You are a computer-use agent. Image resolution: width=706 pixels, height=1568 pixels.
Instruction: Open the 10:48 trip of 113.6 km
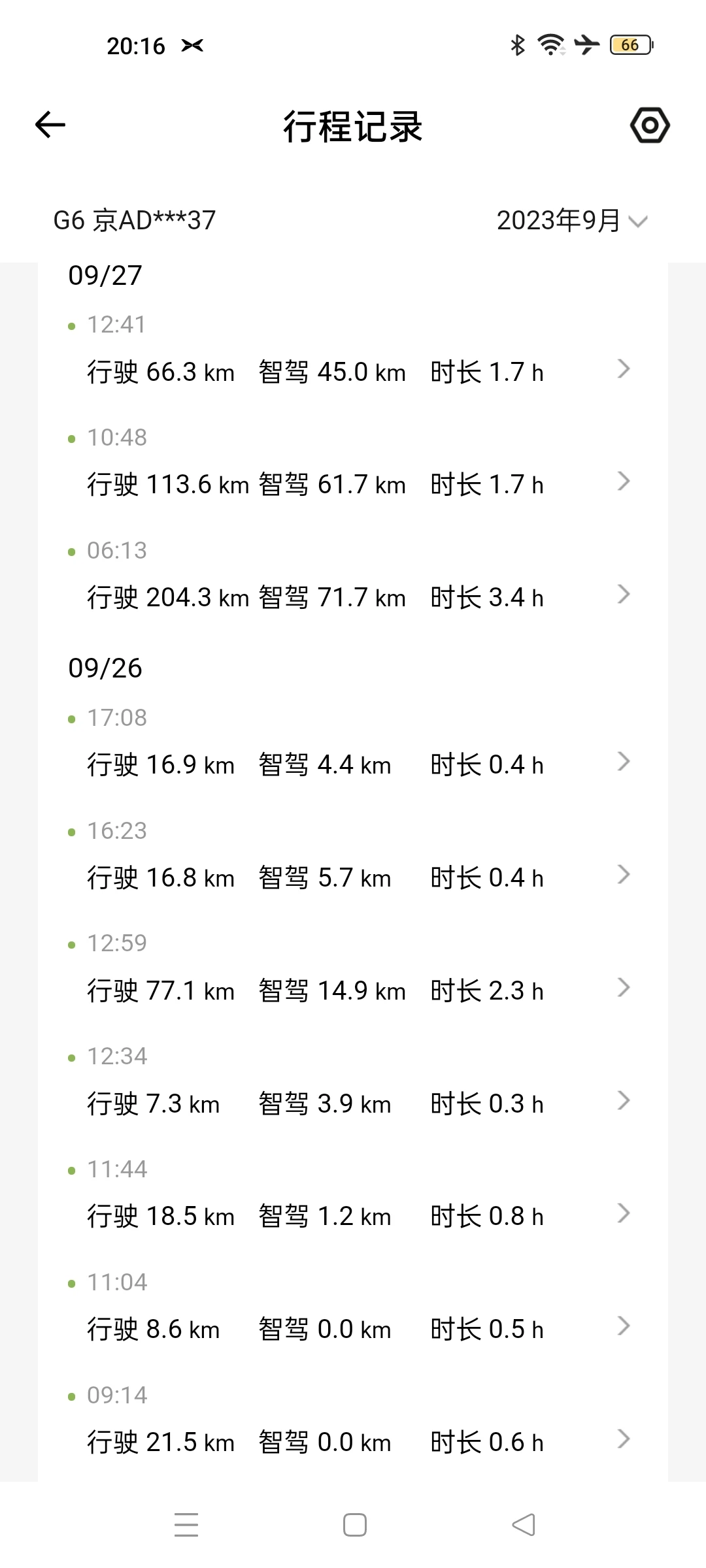[x=353, y=465]
